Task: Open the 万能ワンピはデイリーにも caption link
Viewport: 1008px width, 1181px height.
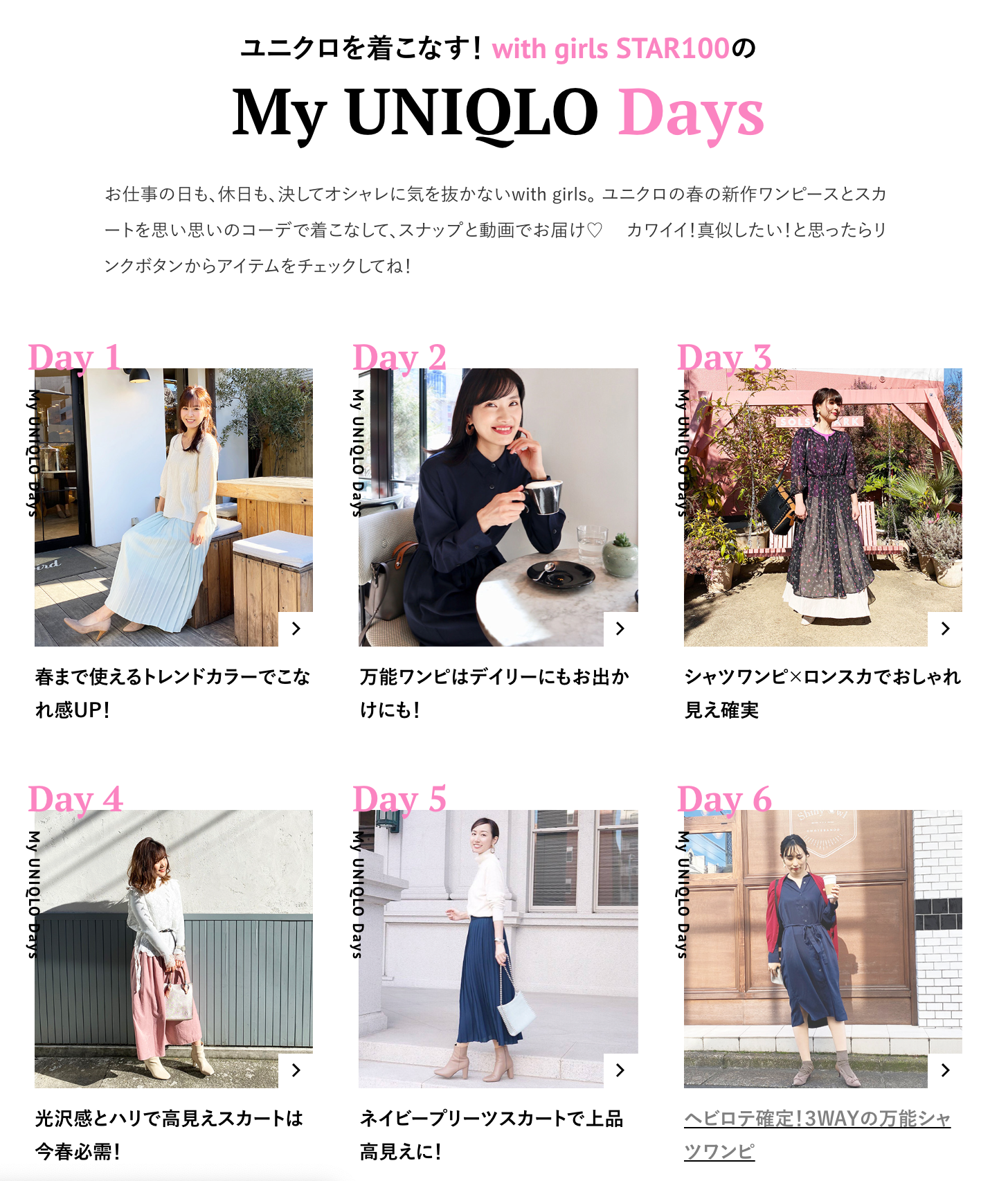Action: click(494, 677)
